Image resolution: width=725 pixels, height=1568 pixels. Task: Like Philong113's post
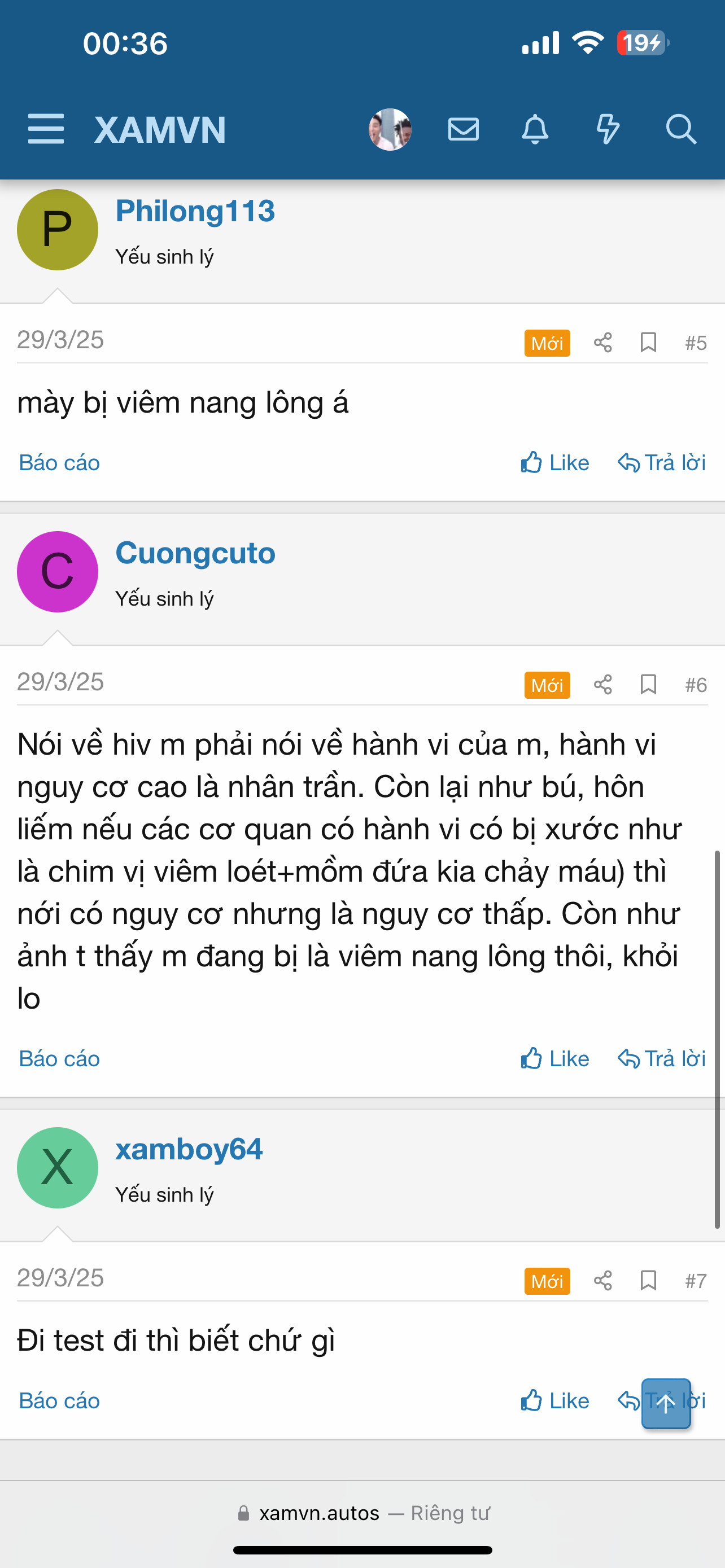[555, 463]
